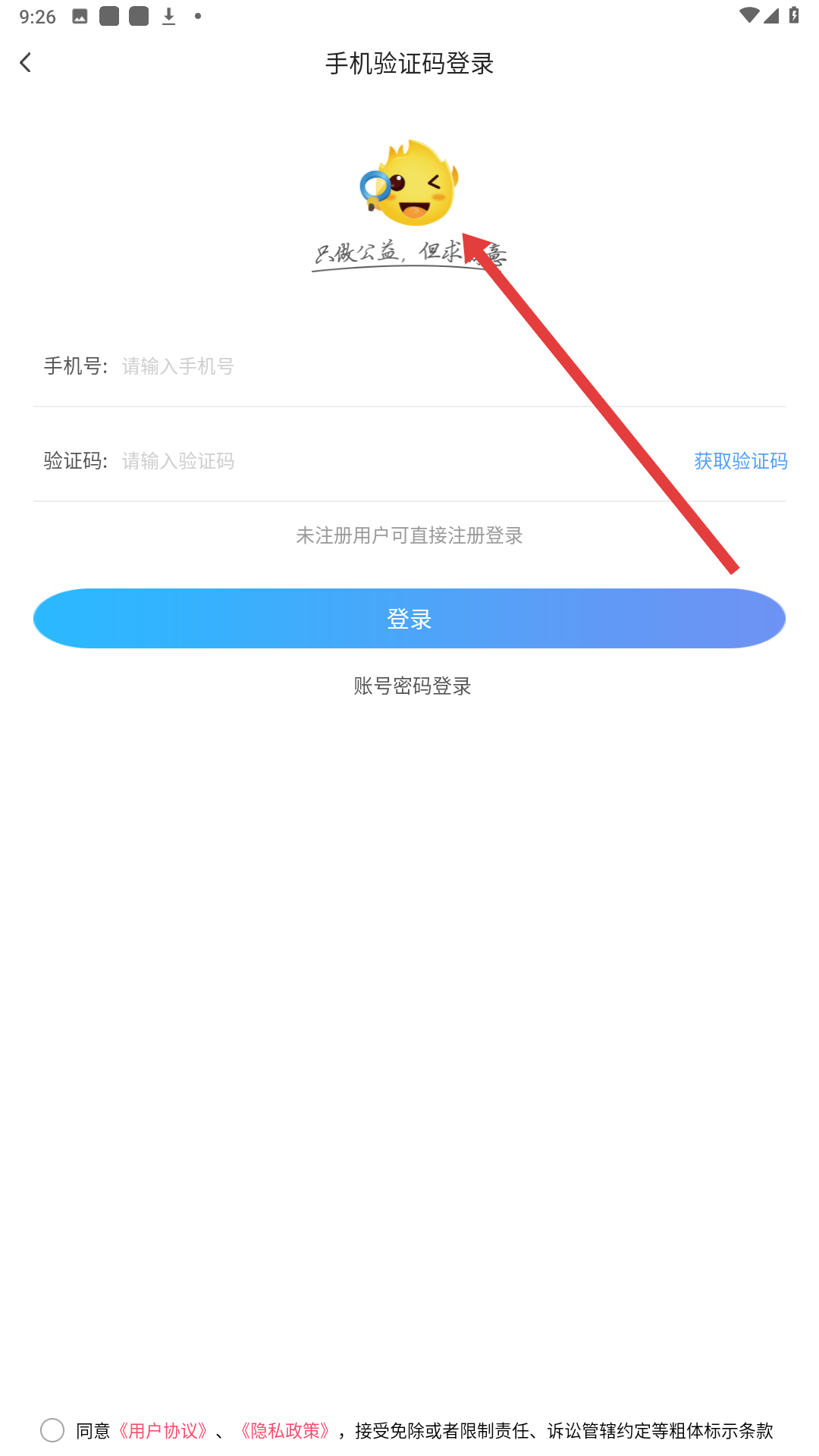Open the 《隐私政策》 link

coord(285,1431)
